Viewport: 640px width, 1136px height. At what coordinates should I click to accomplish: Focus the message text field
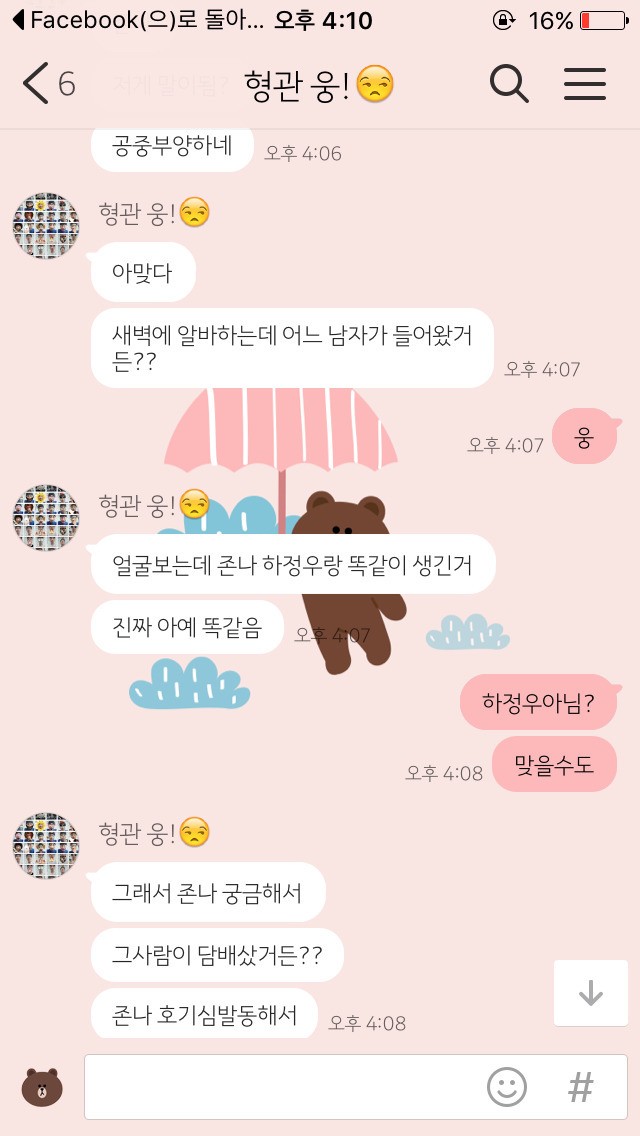(280, 1086)
